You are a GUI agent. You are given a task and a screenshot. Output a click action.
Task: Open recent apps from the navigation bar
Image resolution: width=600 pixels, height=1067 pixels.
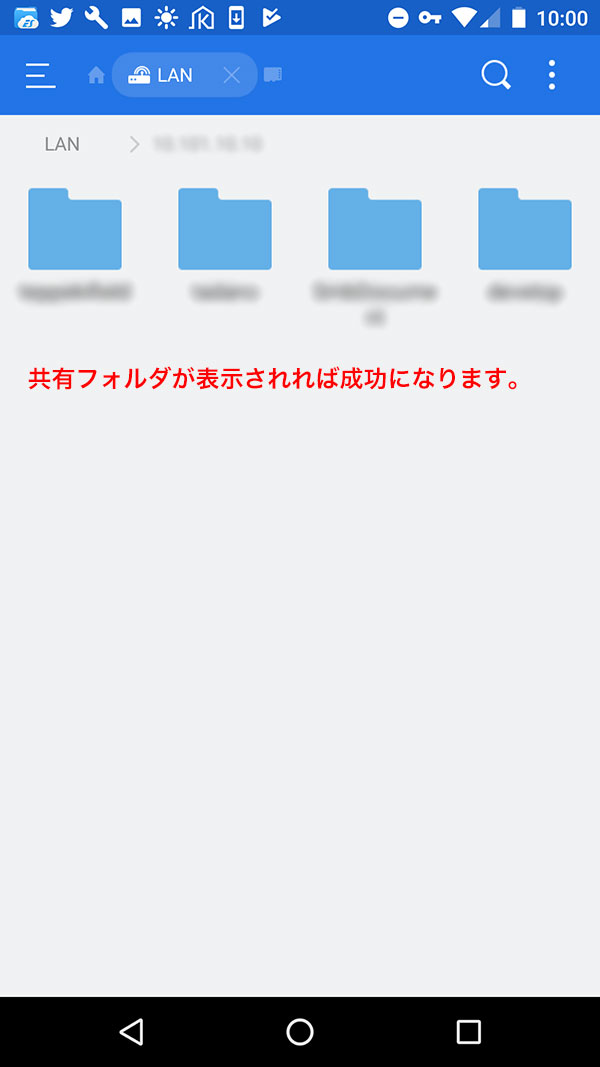(468, 1032)
